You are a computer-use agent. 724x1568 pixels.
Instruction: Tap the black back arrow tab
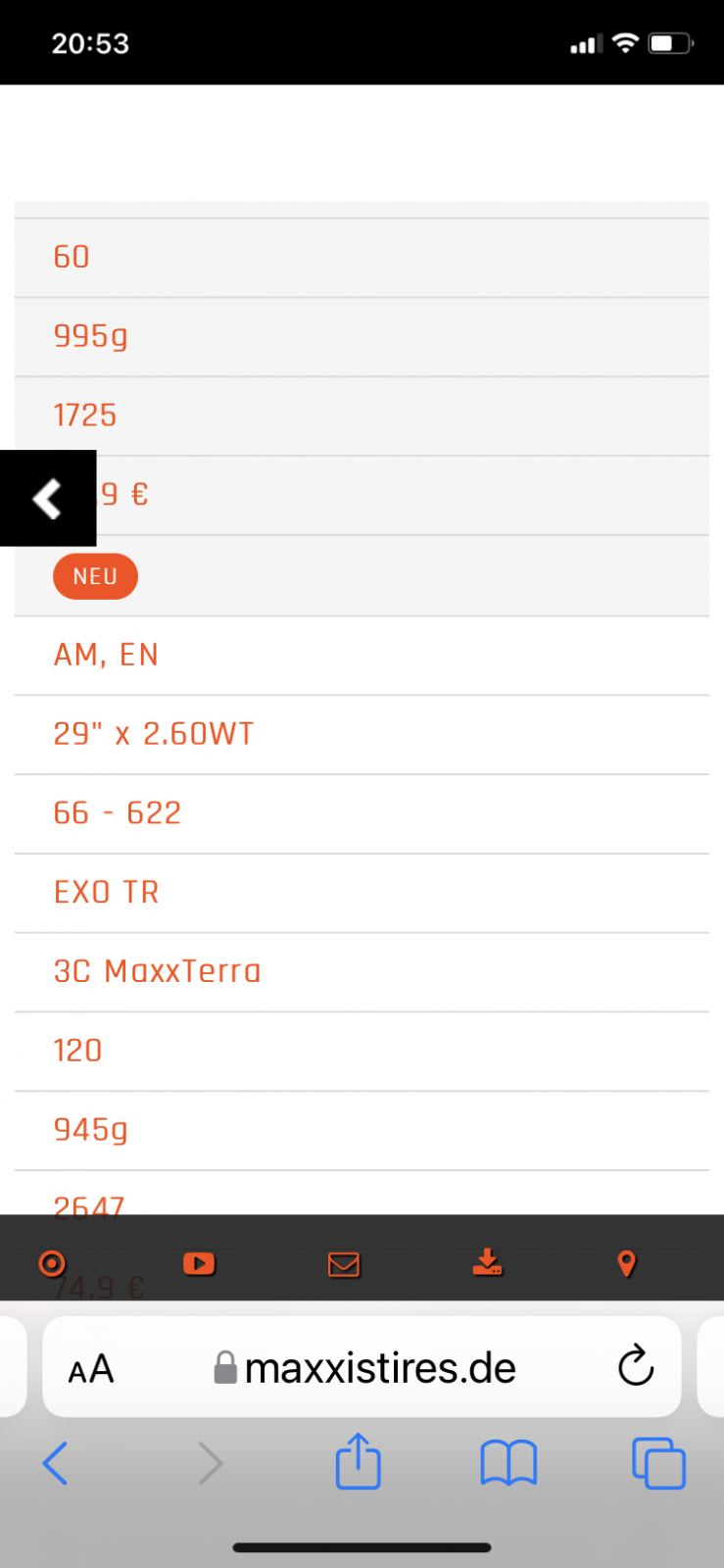[x=47, y=498]
